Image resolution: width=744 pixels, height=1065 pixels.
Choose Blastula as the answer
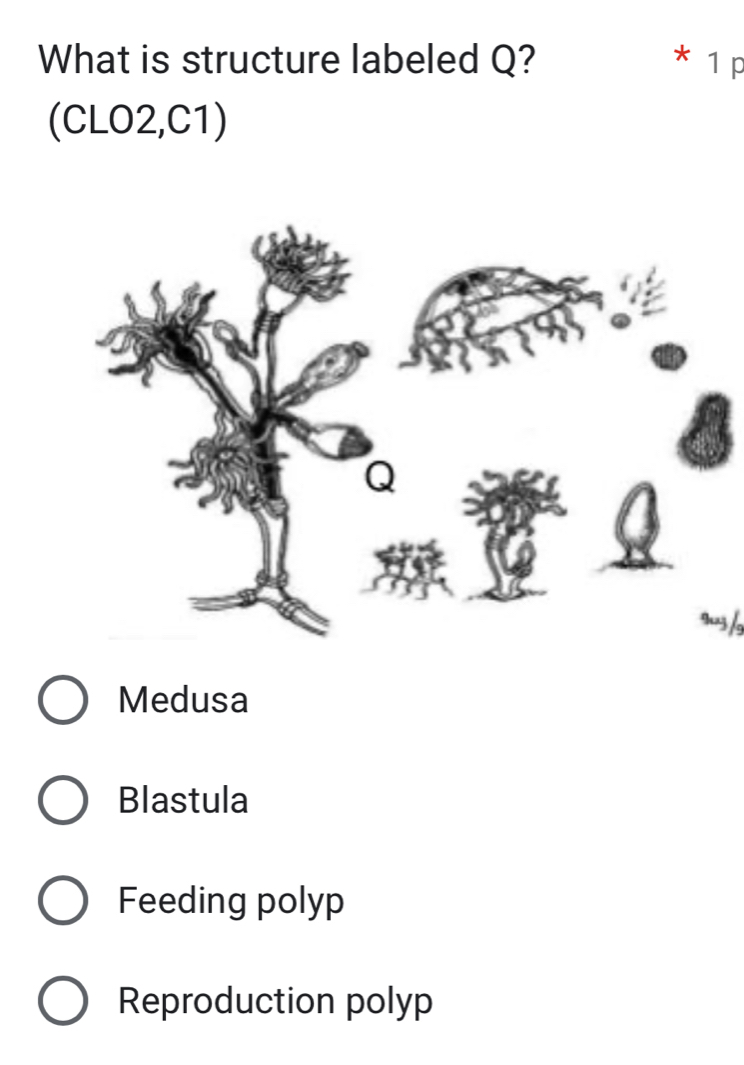[x=63, y=801]
